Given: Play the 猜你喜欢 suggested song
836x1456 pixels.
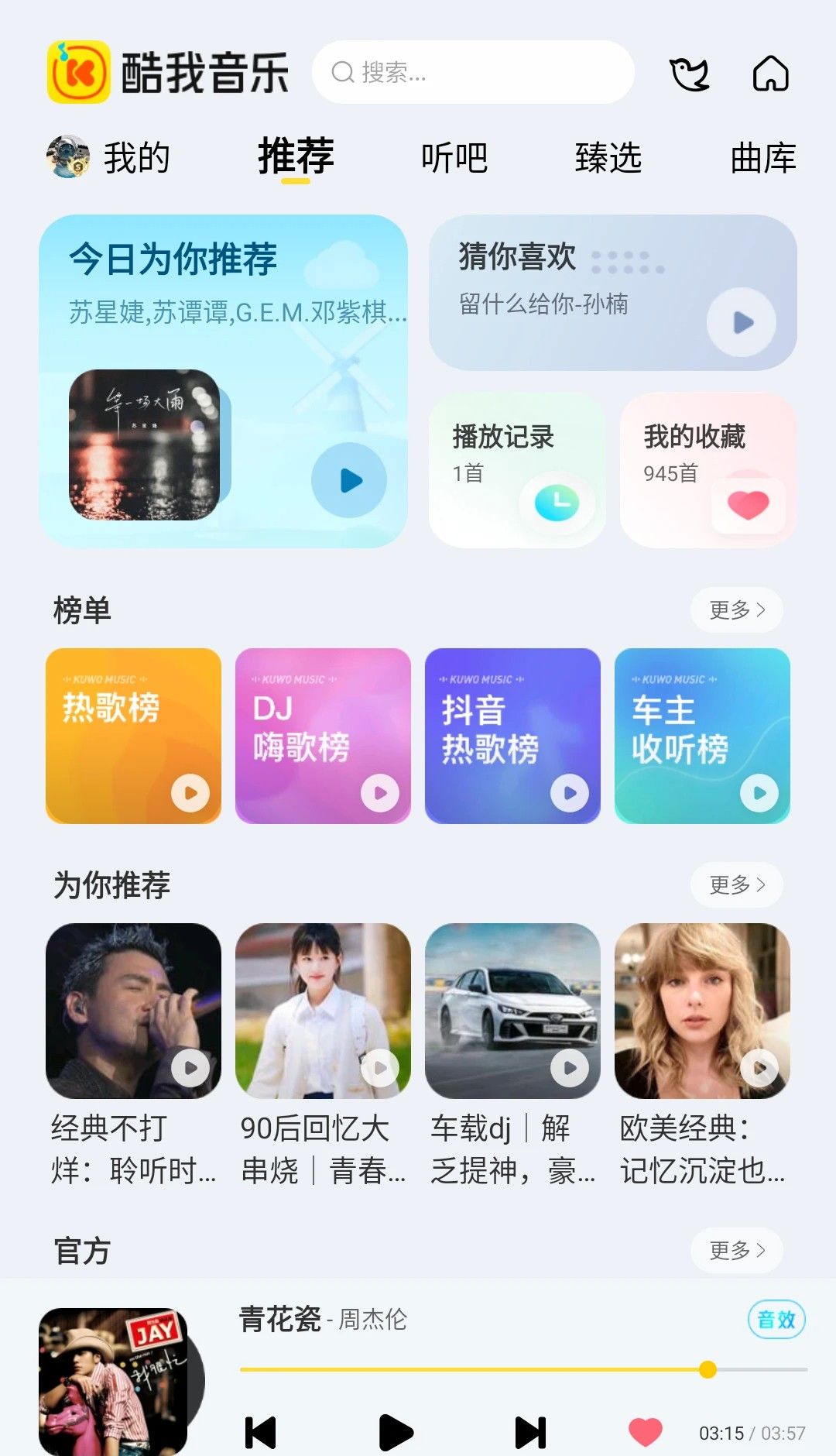Looking at the screenshot, I should [x=742, y=322].
